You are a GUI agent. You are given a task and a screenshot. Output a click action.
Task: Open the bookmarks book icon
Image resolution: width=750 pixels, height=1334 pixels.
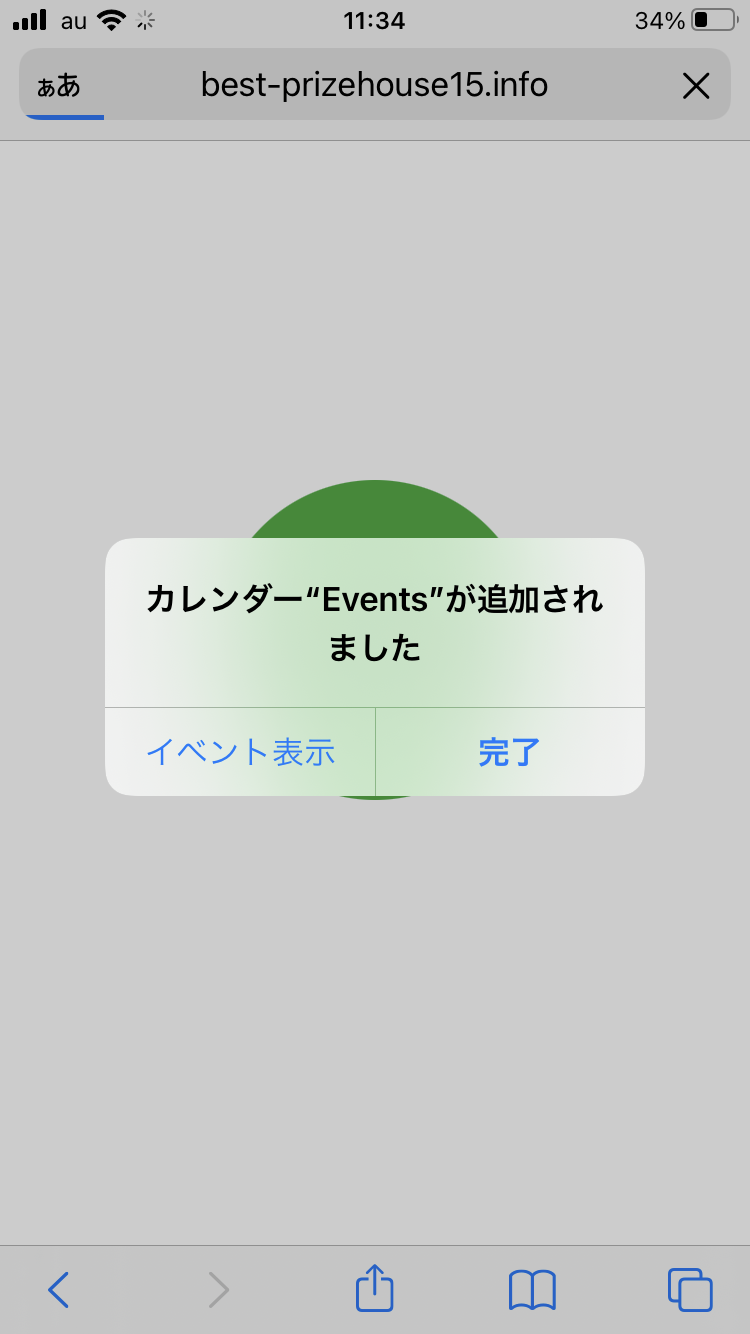pos(532,1290)
